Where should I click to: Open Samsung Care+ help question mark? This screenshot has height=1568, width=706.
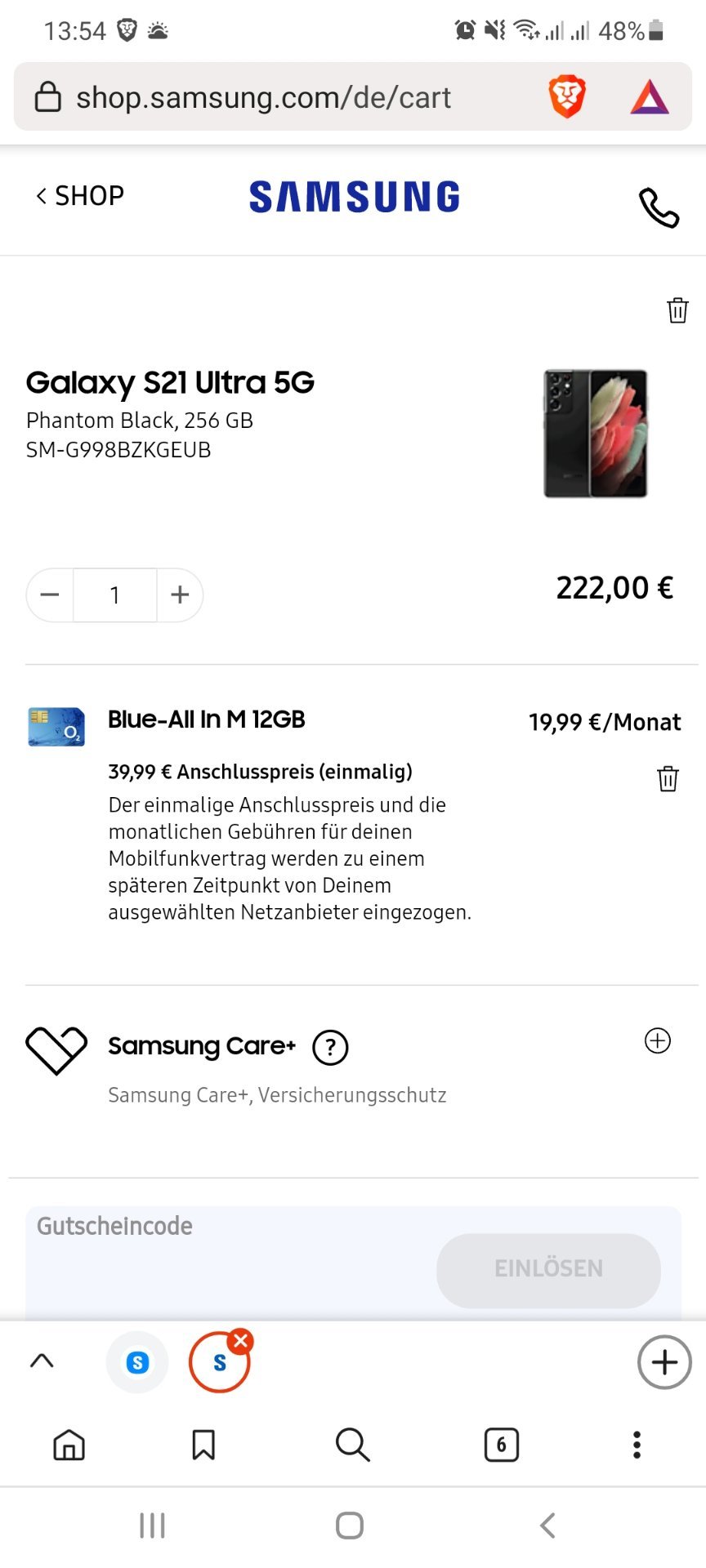click(x=330, y=1047)
